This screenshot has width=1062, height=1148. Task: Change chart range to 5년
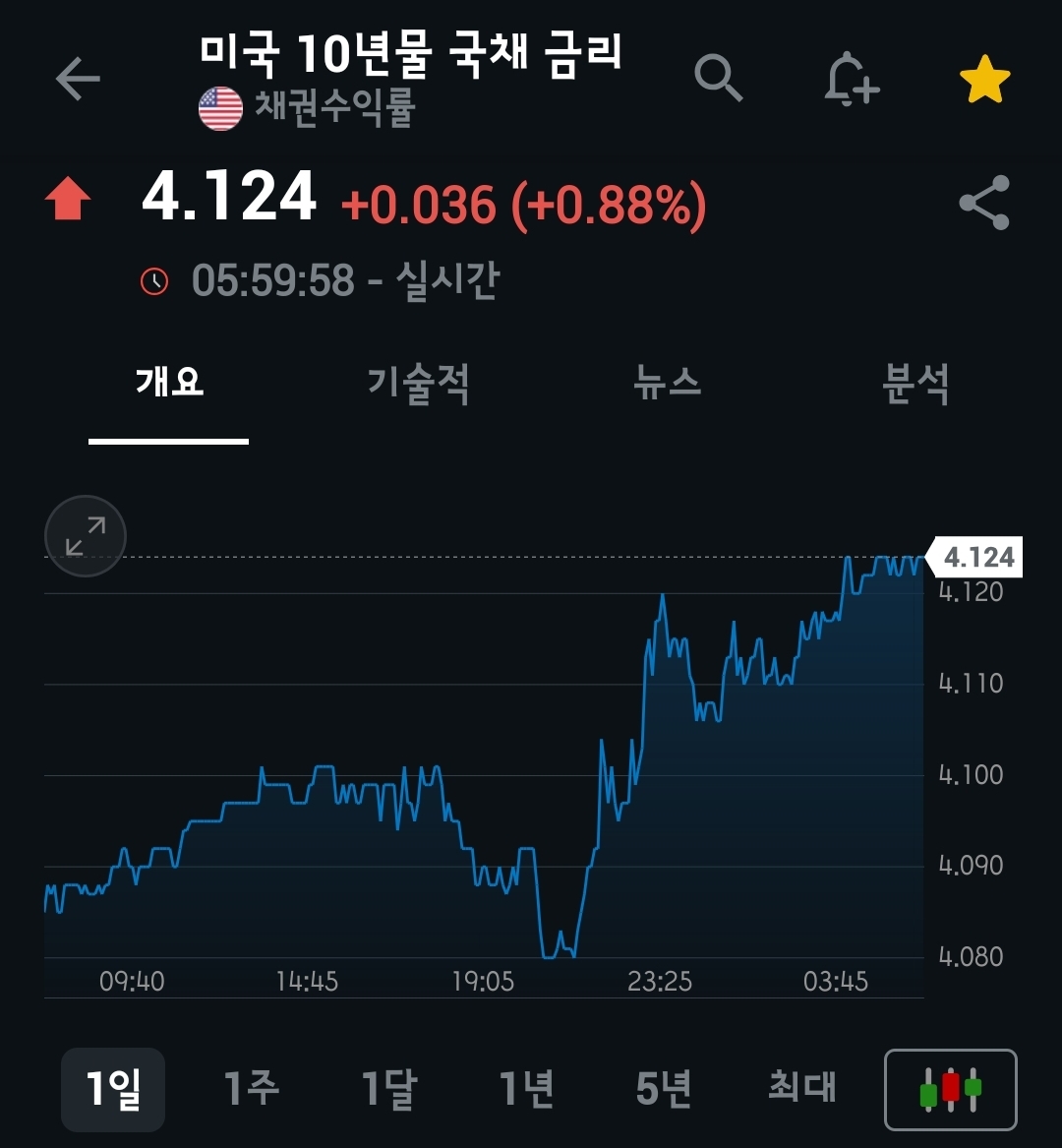664,1089
